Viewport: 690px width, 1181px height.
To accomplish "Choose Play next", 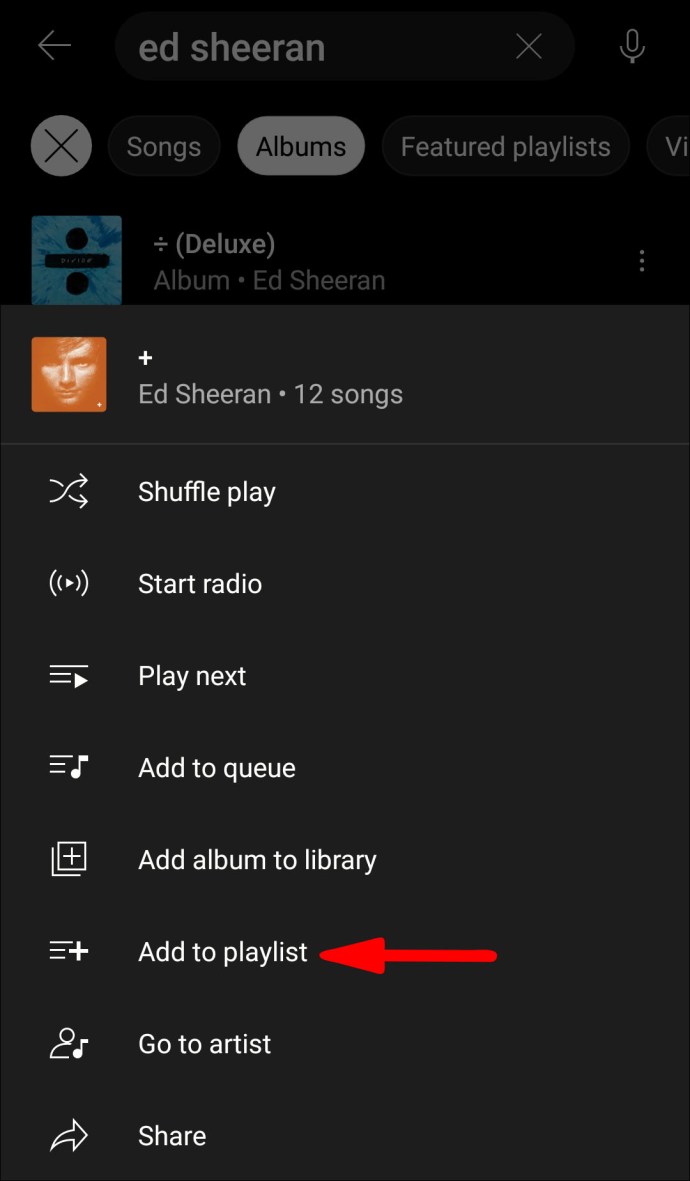I will coord(192,676).
